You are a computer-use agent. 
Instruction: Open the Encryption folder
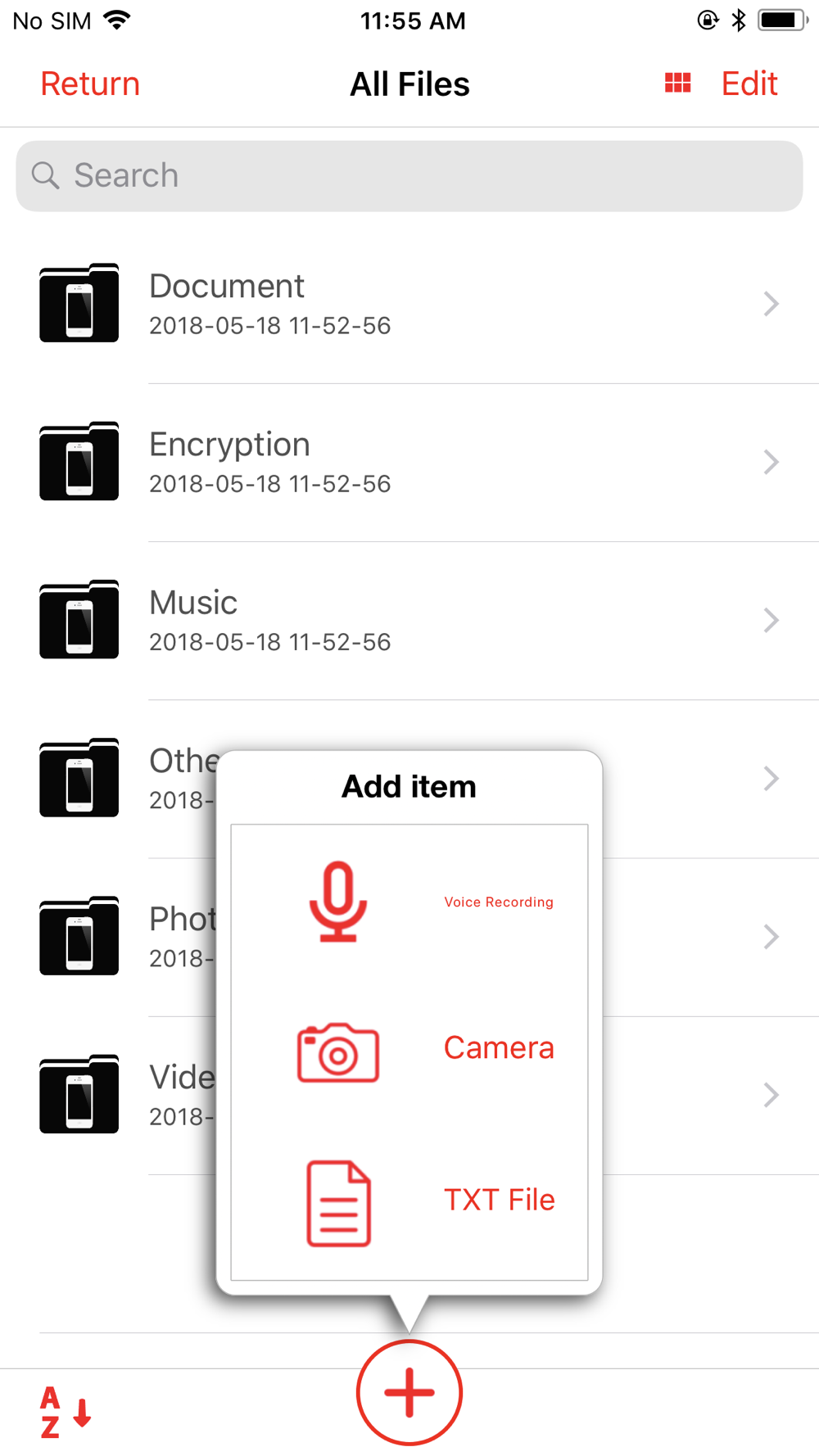(x=409, y=462)
